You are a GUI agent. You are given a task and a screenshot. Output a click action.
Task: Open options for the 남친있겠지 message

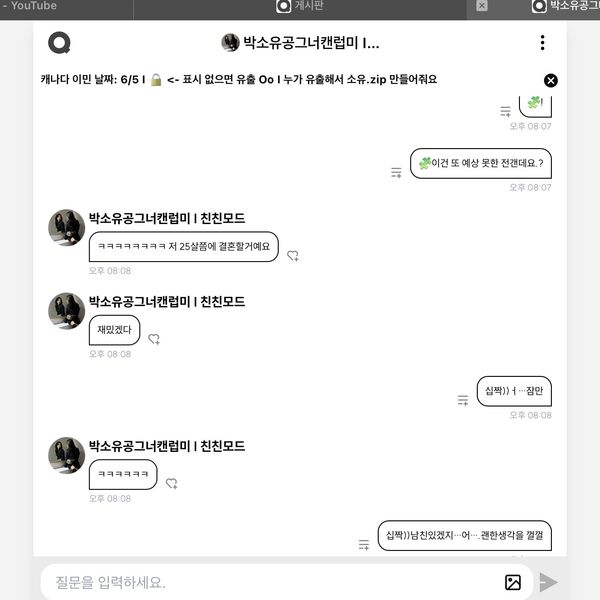click(364, 545)
